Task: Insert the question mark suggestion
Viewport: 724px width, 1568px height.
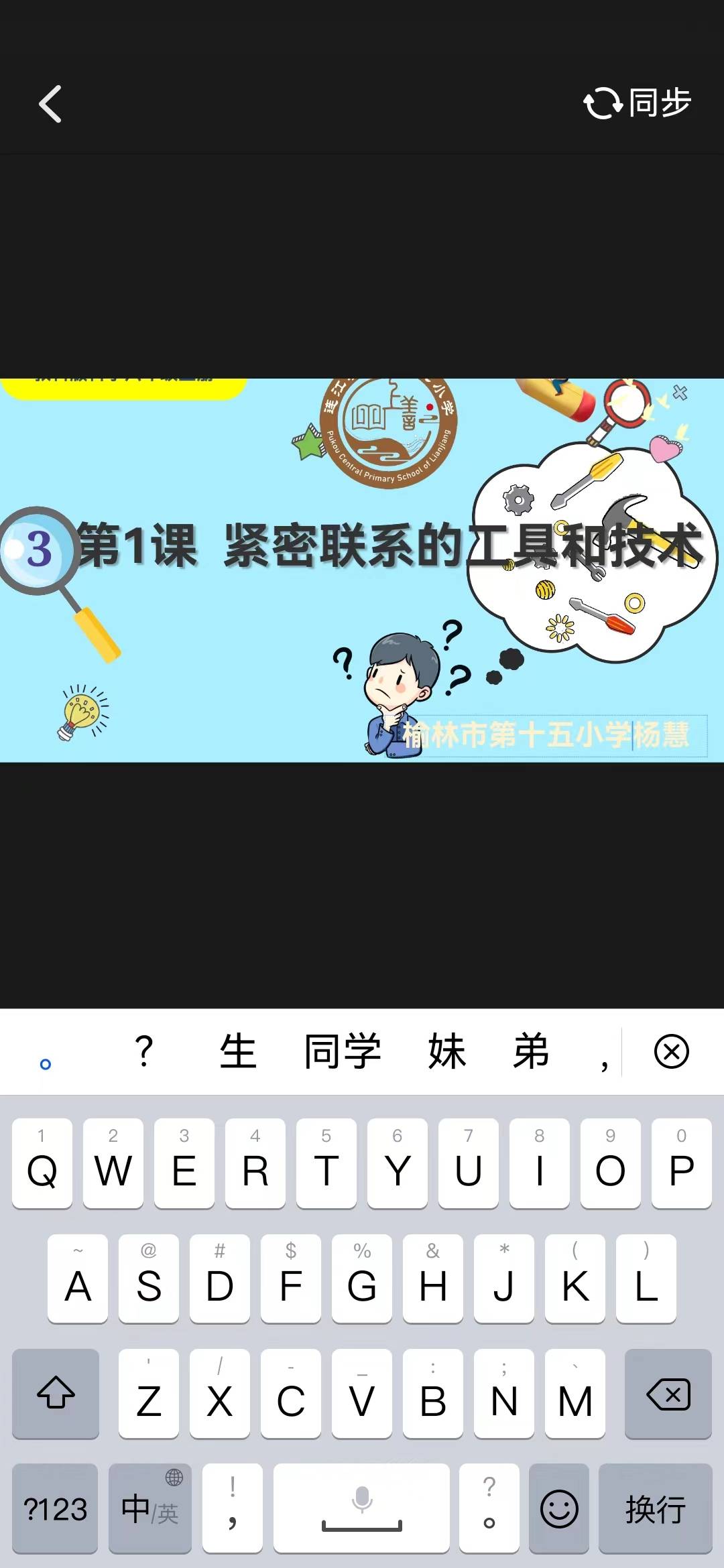Action: click(143, 1051)
